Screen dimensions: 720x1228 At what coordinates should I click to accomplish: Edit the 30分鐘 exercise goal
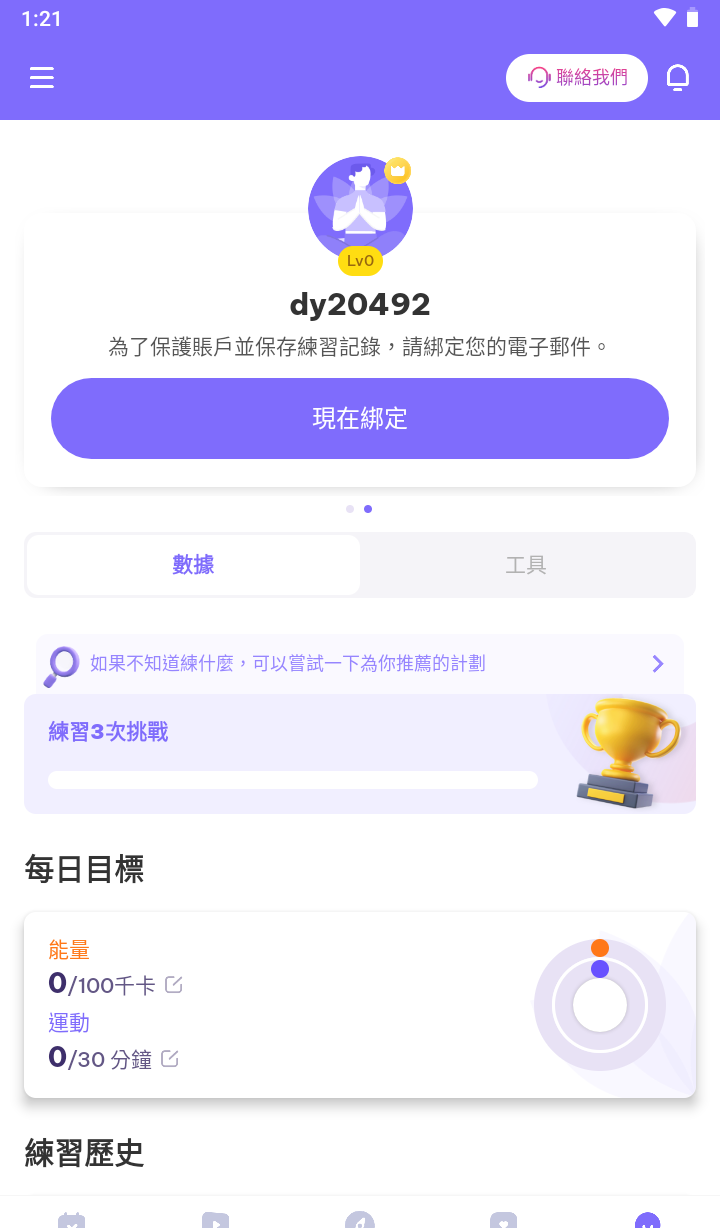coord(171,1058)
